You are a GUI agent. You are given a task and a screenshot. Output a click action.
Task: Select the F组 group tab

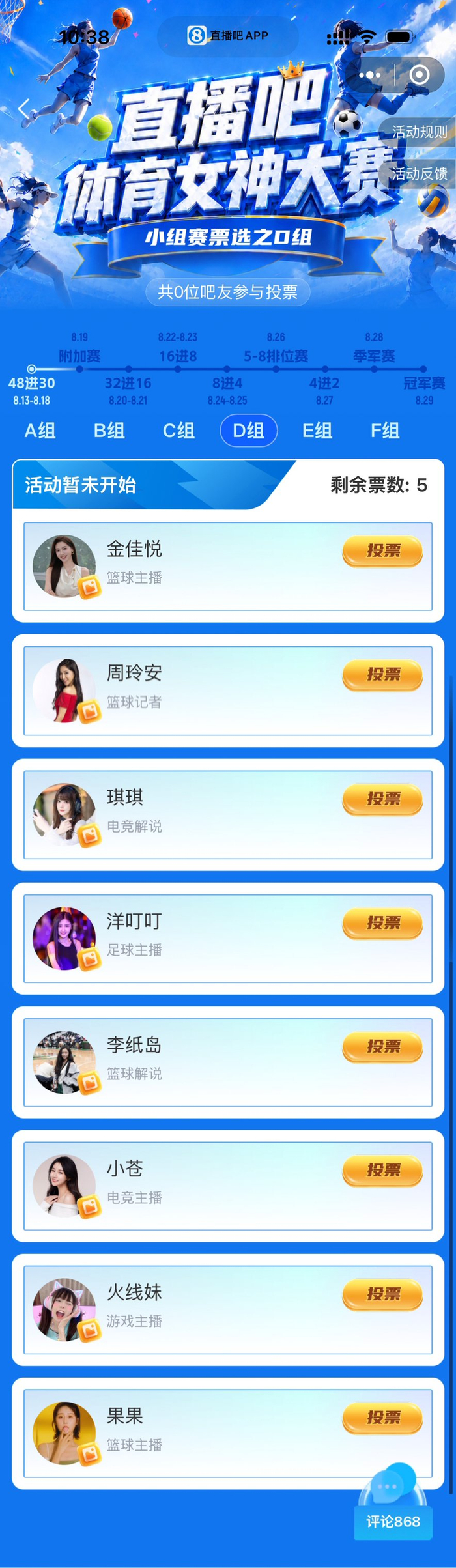click(384, 431)
